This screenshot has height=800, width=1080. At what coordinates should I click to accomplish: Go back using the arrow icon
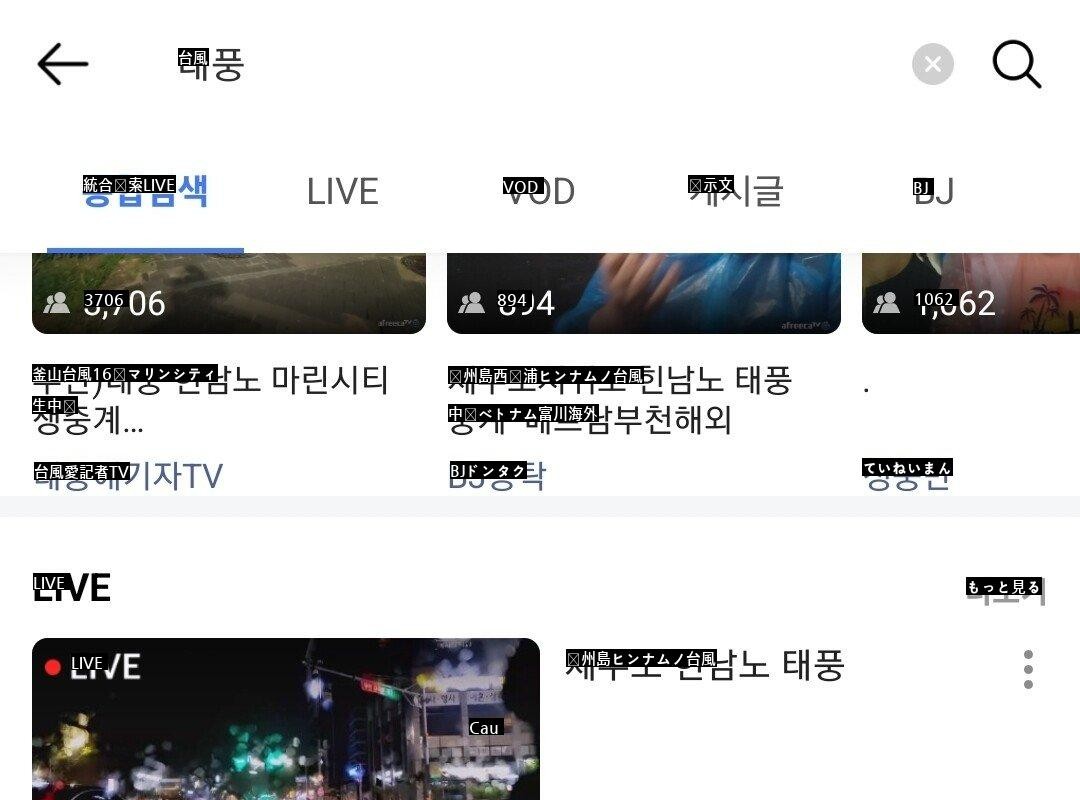pos(62,65)
